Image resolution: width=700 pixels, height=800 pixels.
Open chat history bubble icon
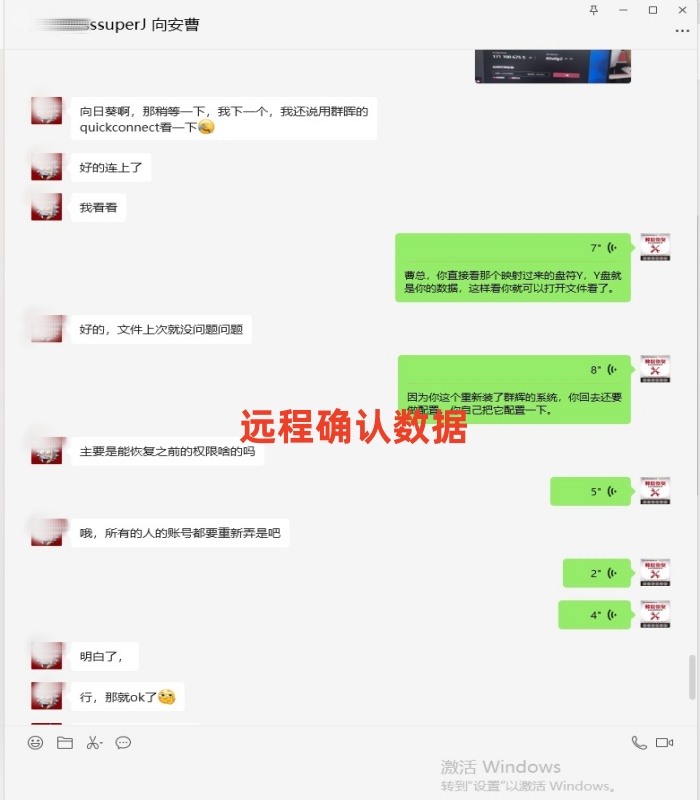(x=123, y=743)
